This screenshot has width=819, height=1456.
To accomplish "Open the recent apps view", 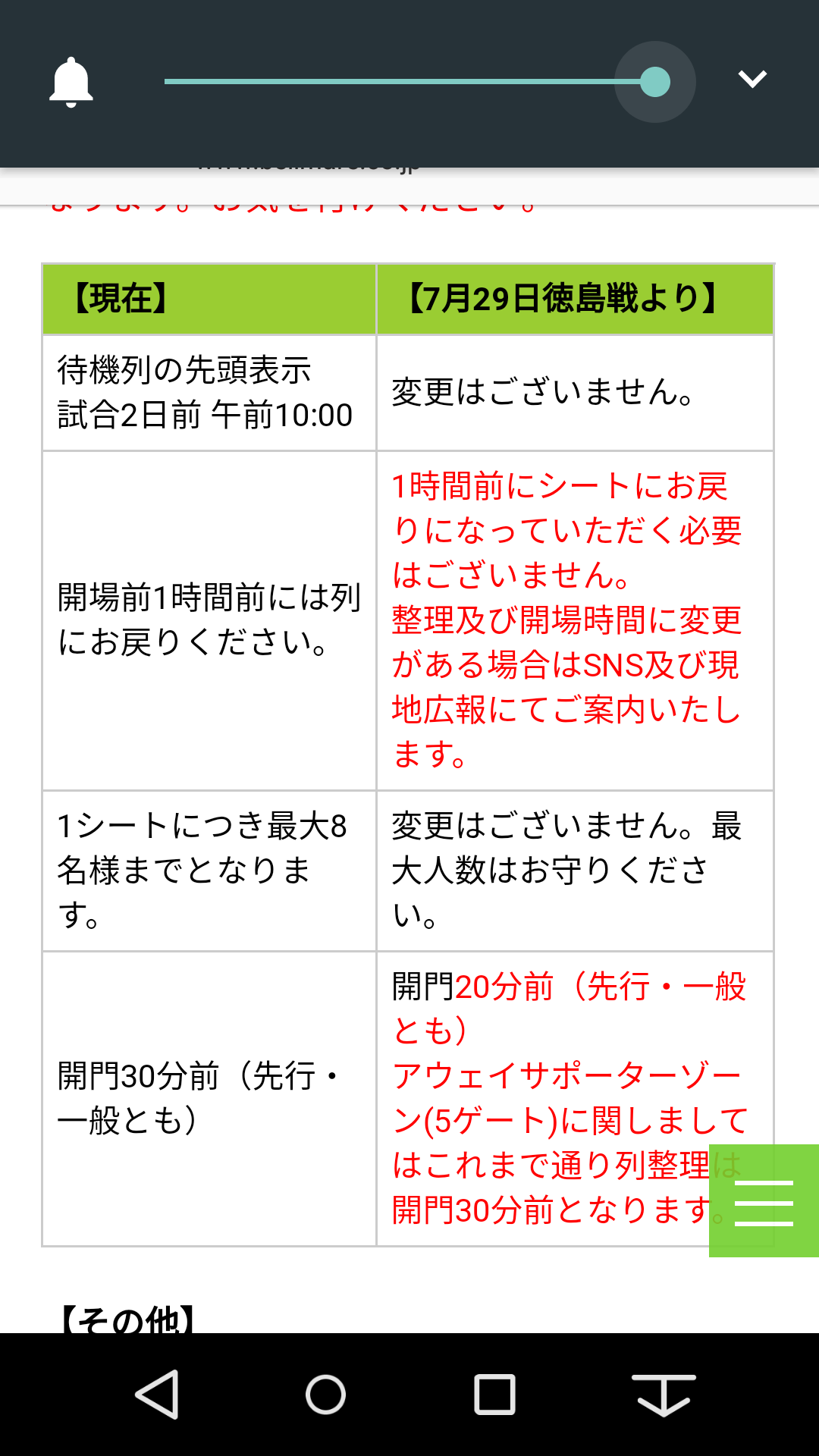I will (494, 1394).
